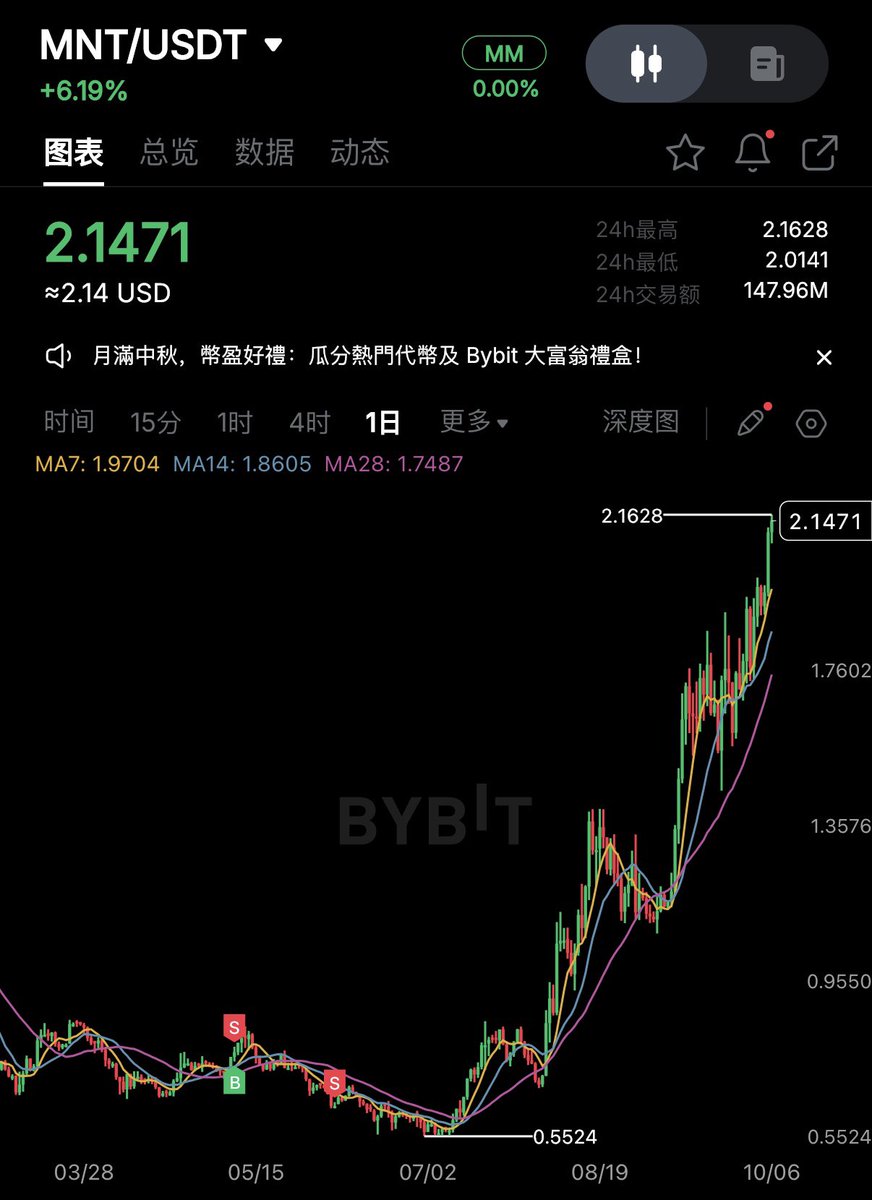The width and height of the screenshot is (872, 1200).
Task: Switch chart to 4时 interval
Action: pyautogui.click(x=309, y=422)
